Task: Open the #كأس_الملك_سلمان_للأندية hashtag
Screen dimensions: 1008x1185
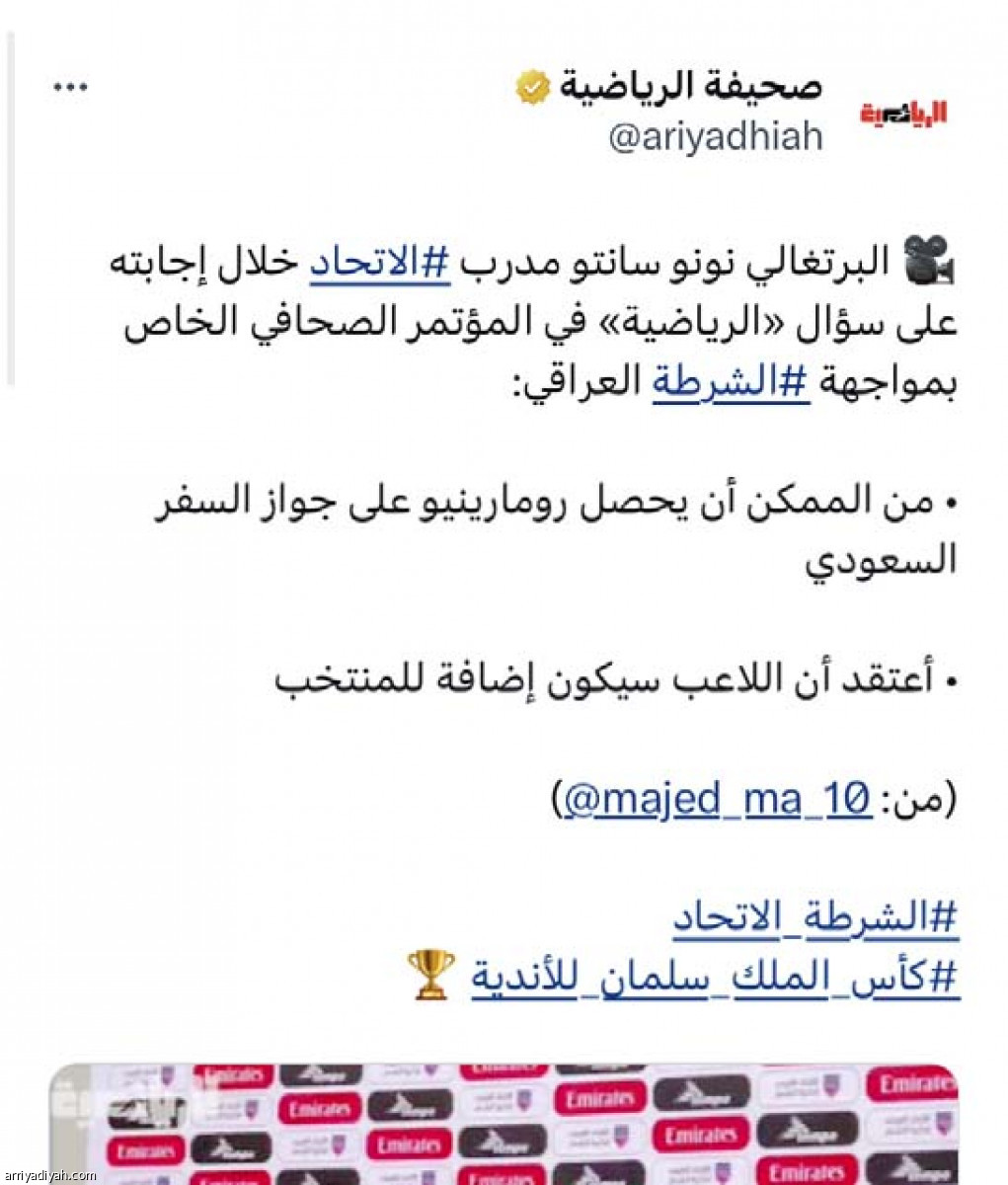Action: [x=715, y=977]
